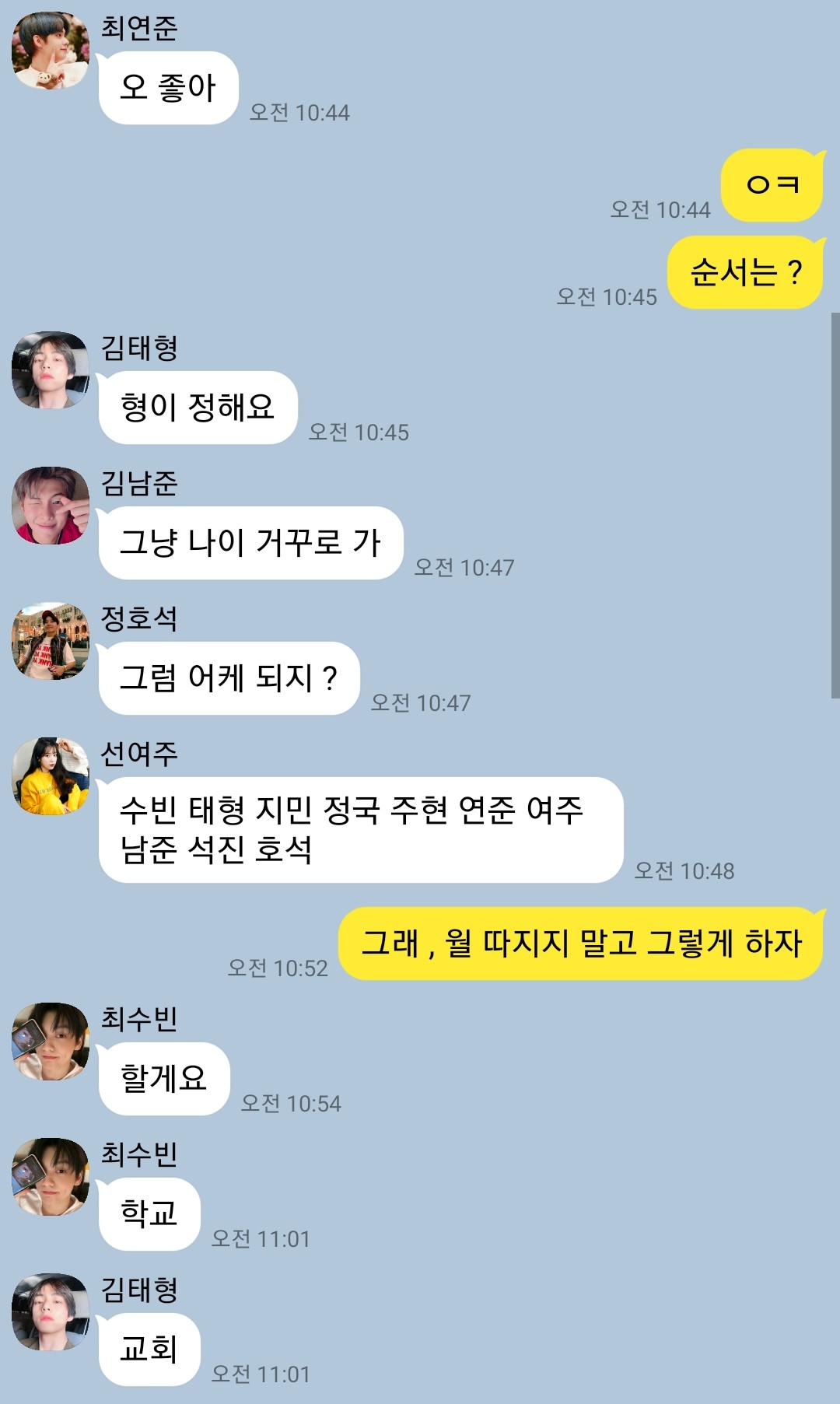840x1404 pixels.
Task: View 김남준's profile photo
Action: tap(51, 506)
